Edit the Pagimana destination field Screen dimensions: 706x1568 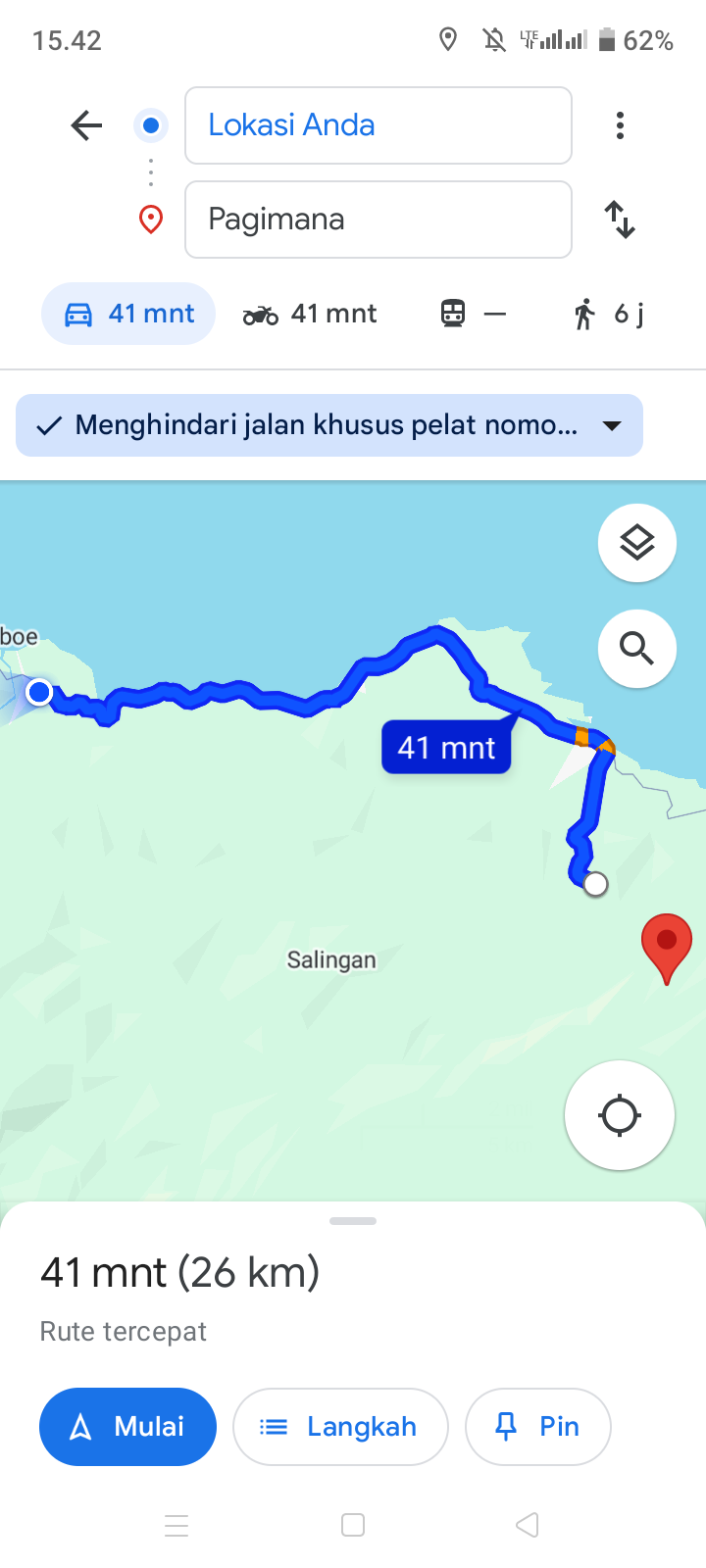click(x=378, y=220)
